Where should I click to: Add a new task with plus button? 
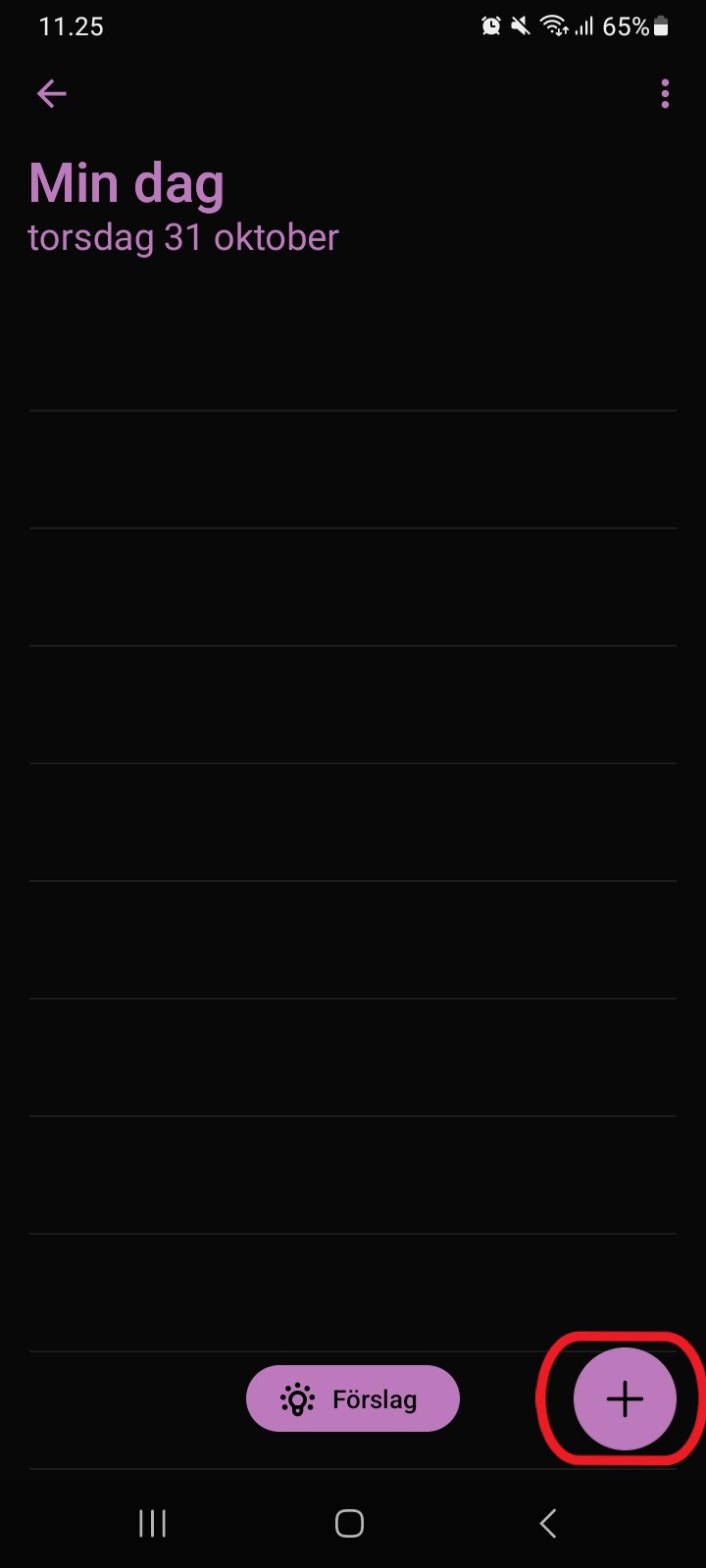coord(625,1399)
